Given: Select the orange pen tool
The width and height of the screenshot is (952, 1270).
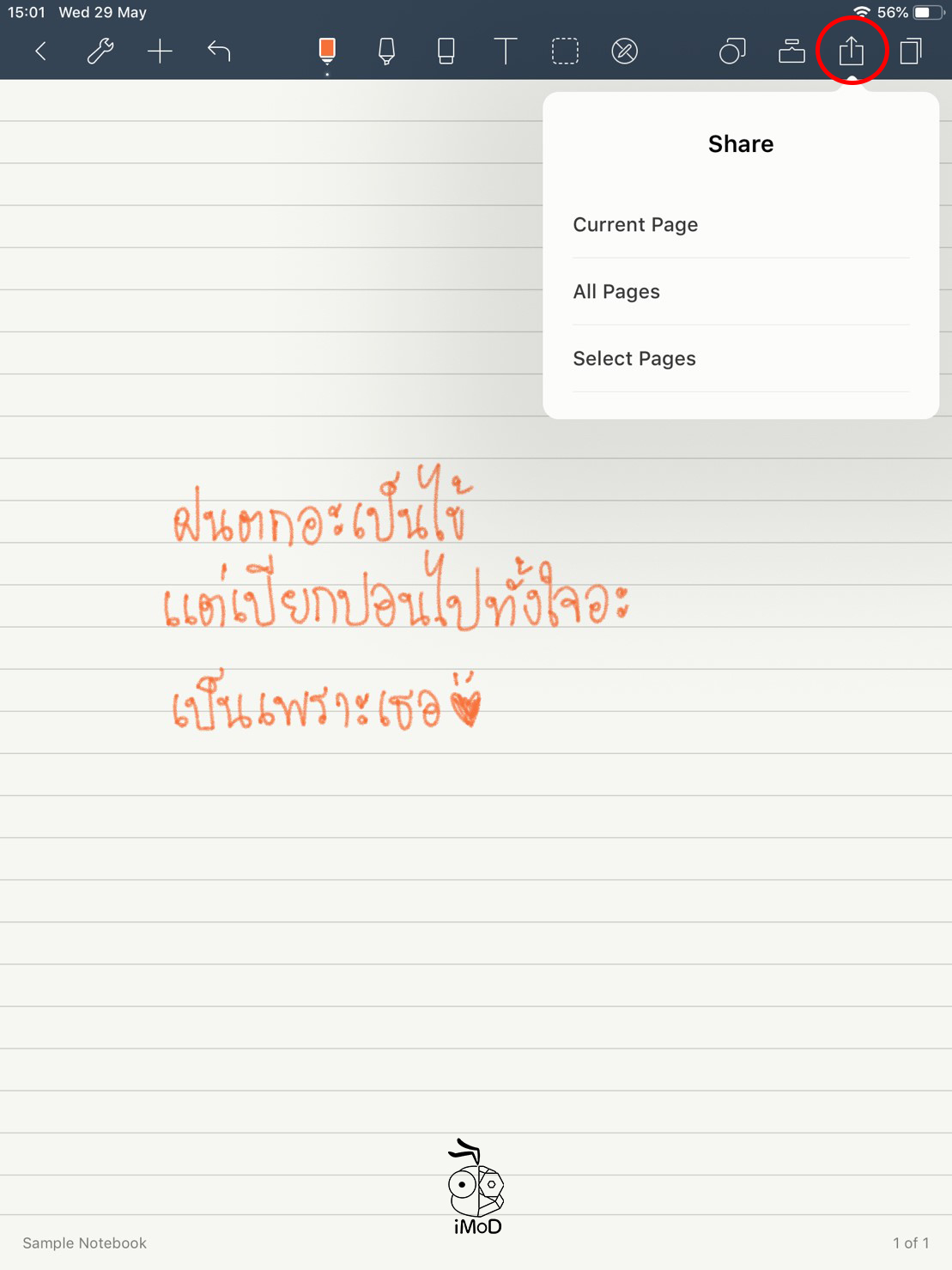Looking at the screenshot, I should click(327, 52).
